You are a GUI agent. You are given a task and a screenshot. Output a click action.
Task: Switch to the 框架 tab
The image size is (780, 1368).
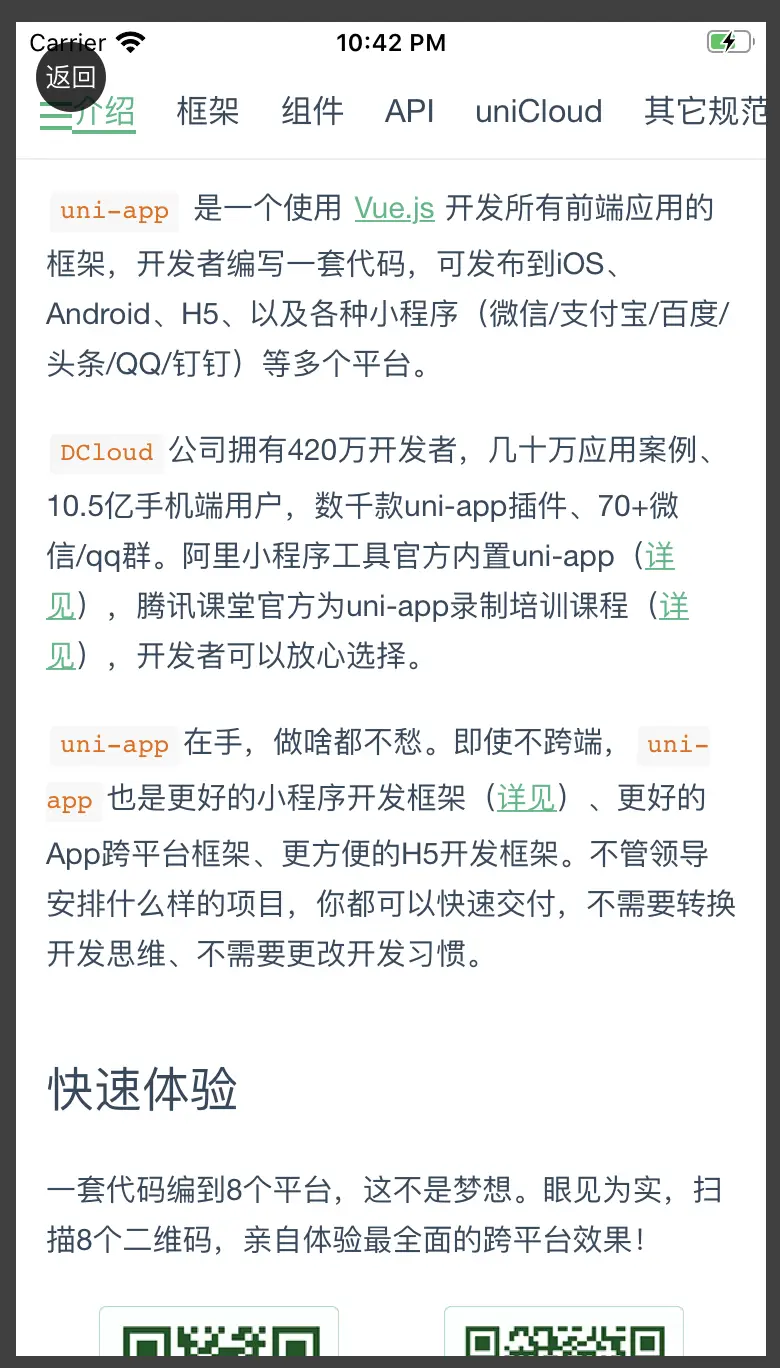coord(208,111)
